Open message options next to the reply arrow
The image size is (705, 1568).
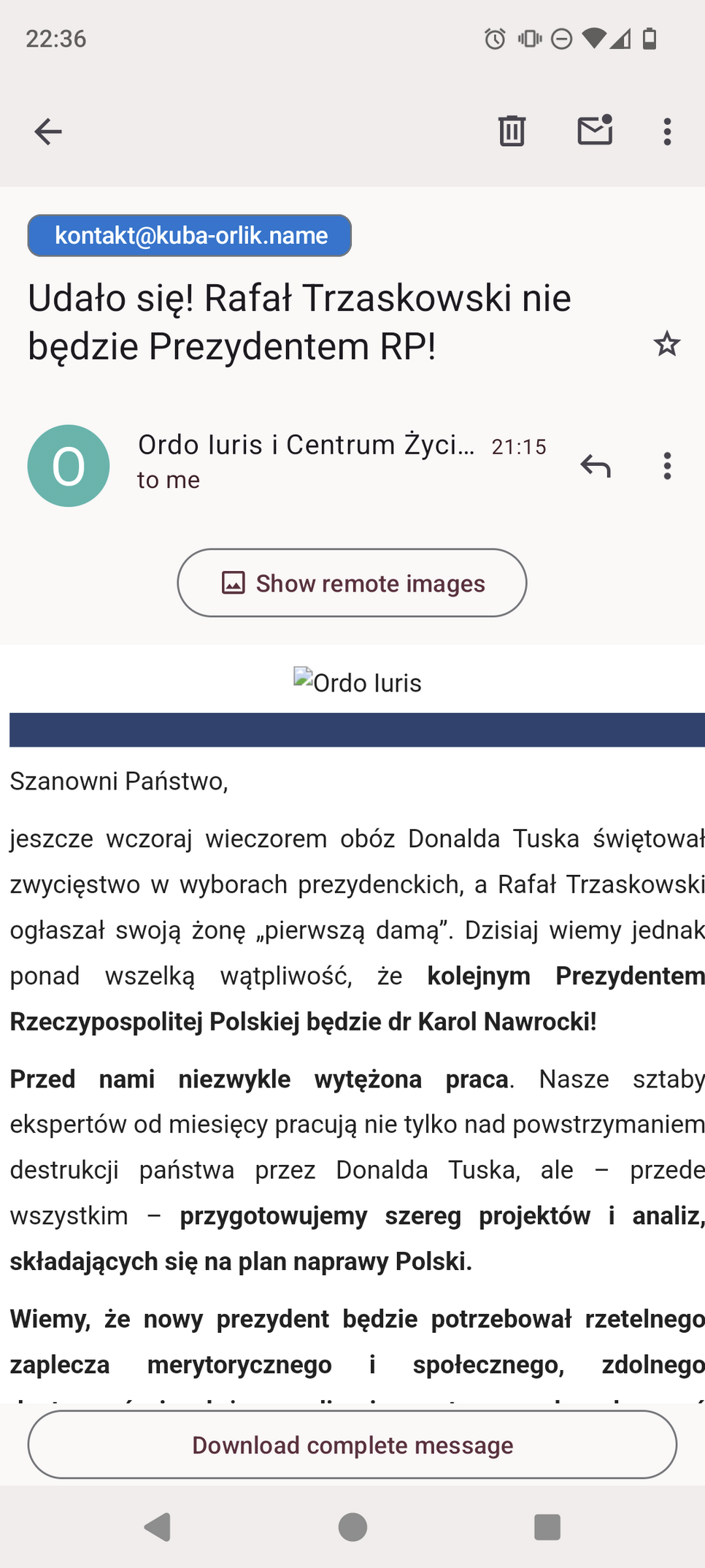(x=666, y=465)
